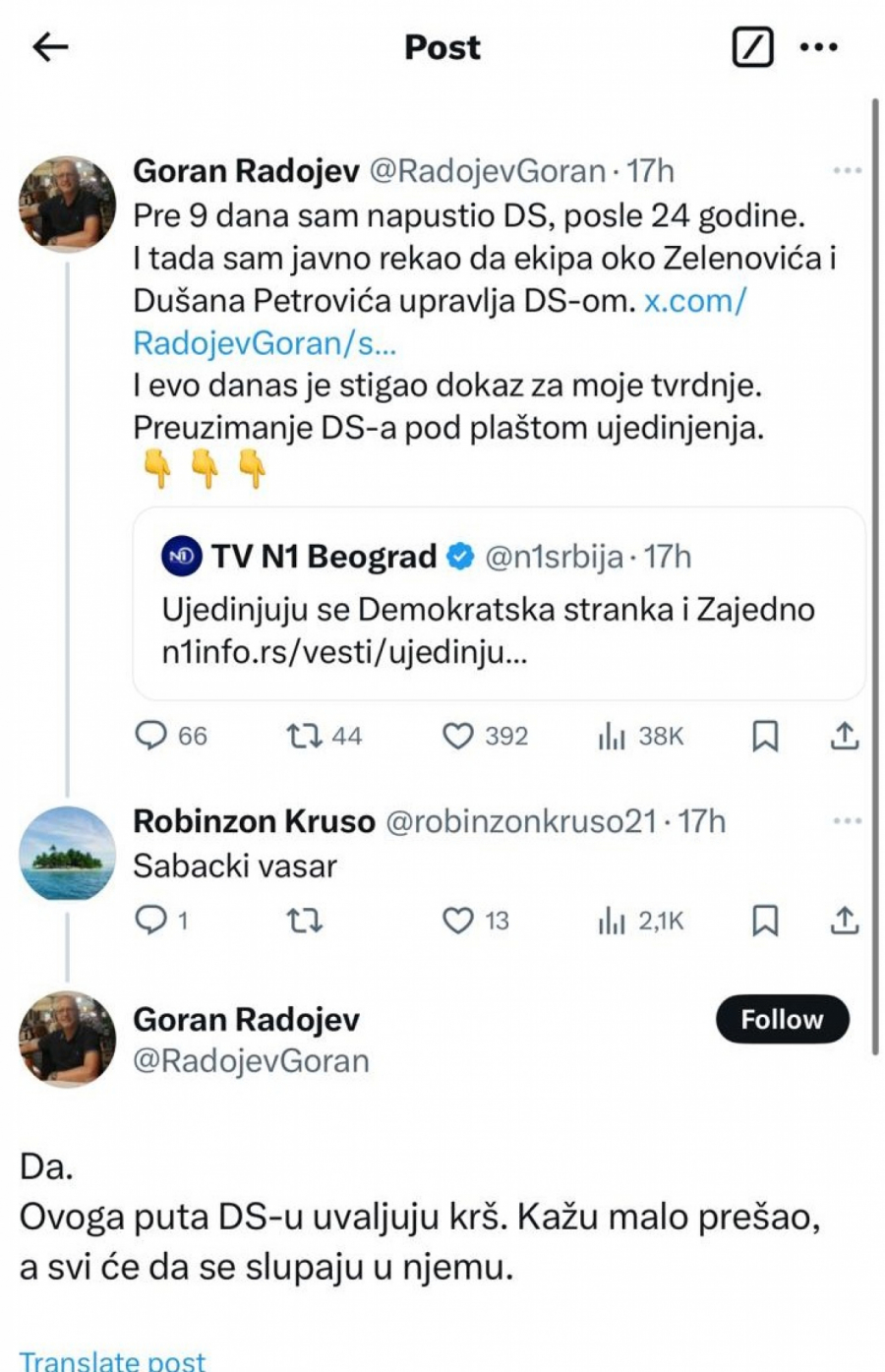Like Robinzon Kruso's 'Sabacki vasar' reply
Image resolution: width=885 pixels, height=1372 pixels.
456,922
